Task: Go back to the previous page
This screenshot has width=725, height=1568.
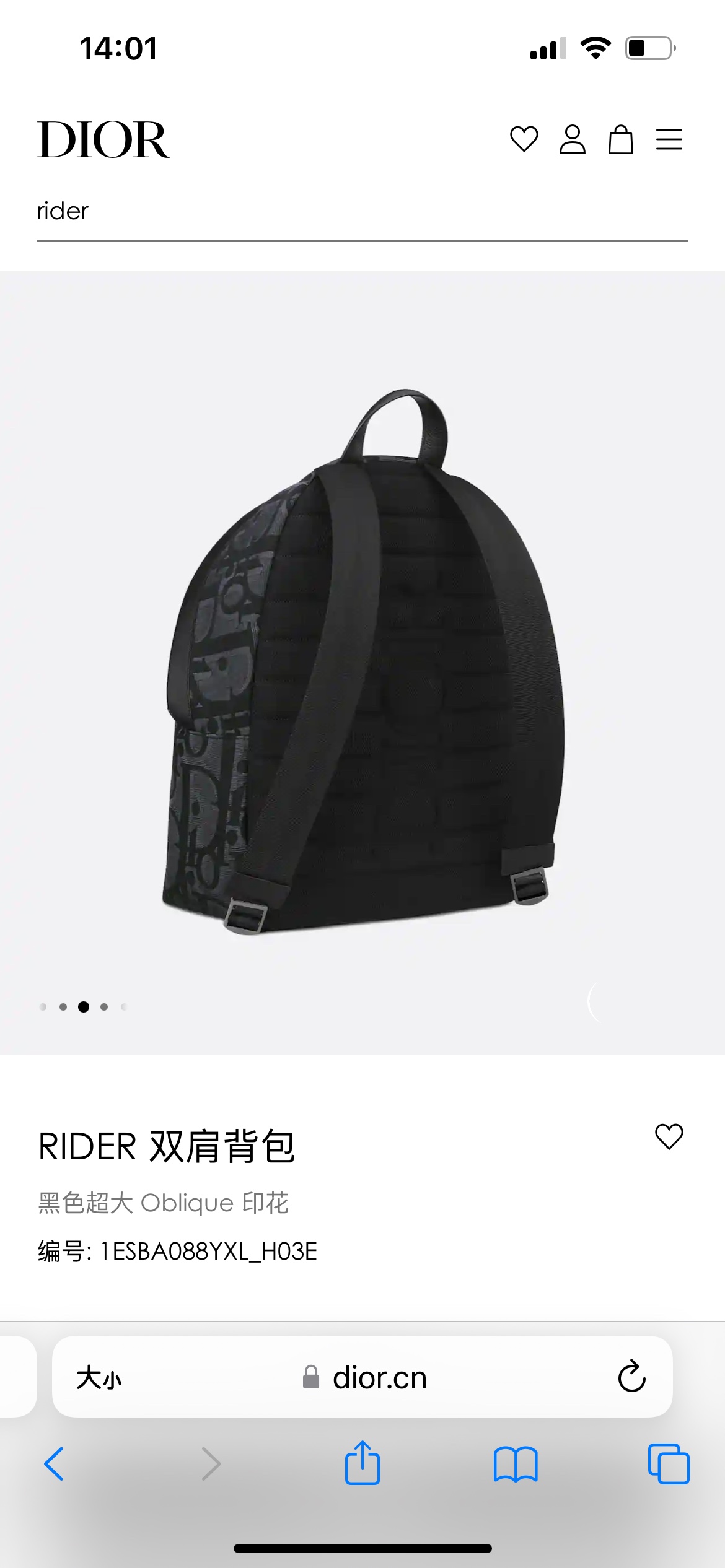Action: (55, 1464)
